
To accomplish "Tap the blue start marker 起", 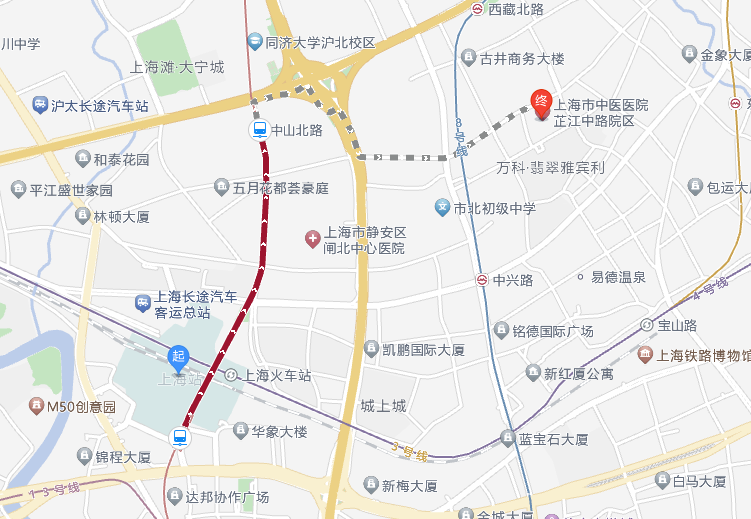I will pos(178,358).
